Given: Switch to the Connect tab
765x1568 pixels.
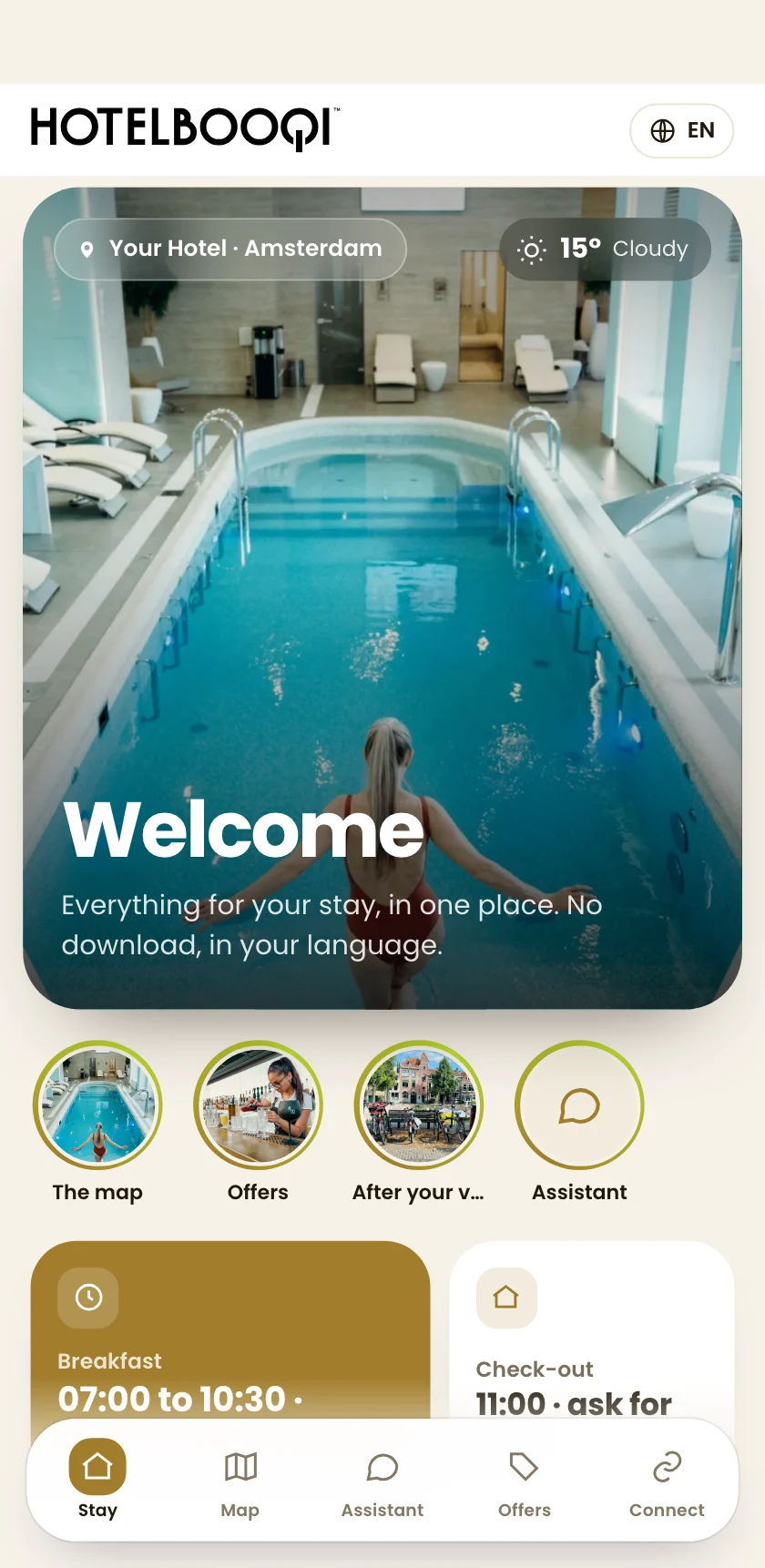Looking at the screenshot, I should coord(668,1480).
